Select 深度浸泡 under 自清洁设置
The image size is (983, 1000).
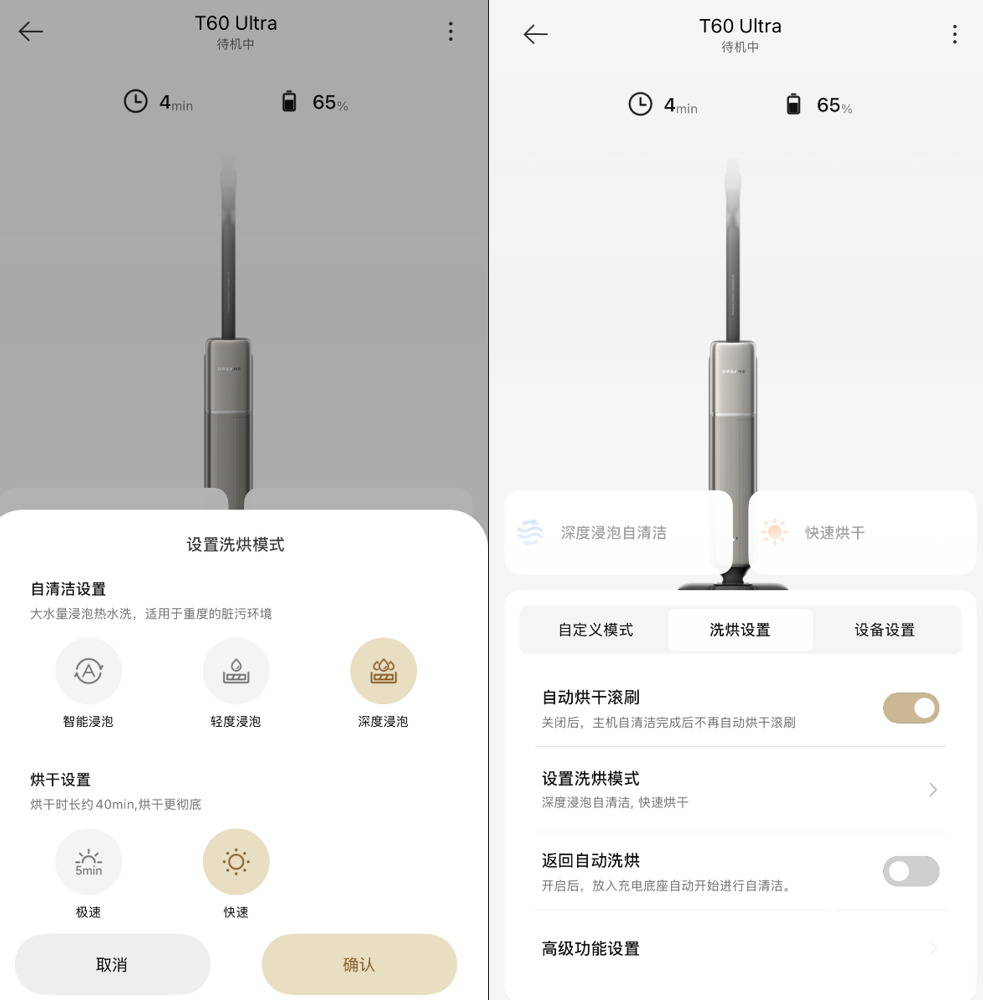coord(383,671)
